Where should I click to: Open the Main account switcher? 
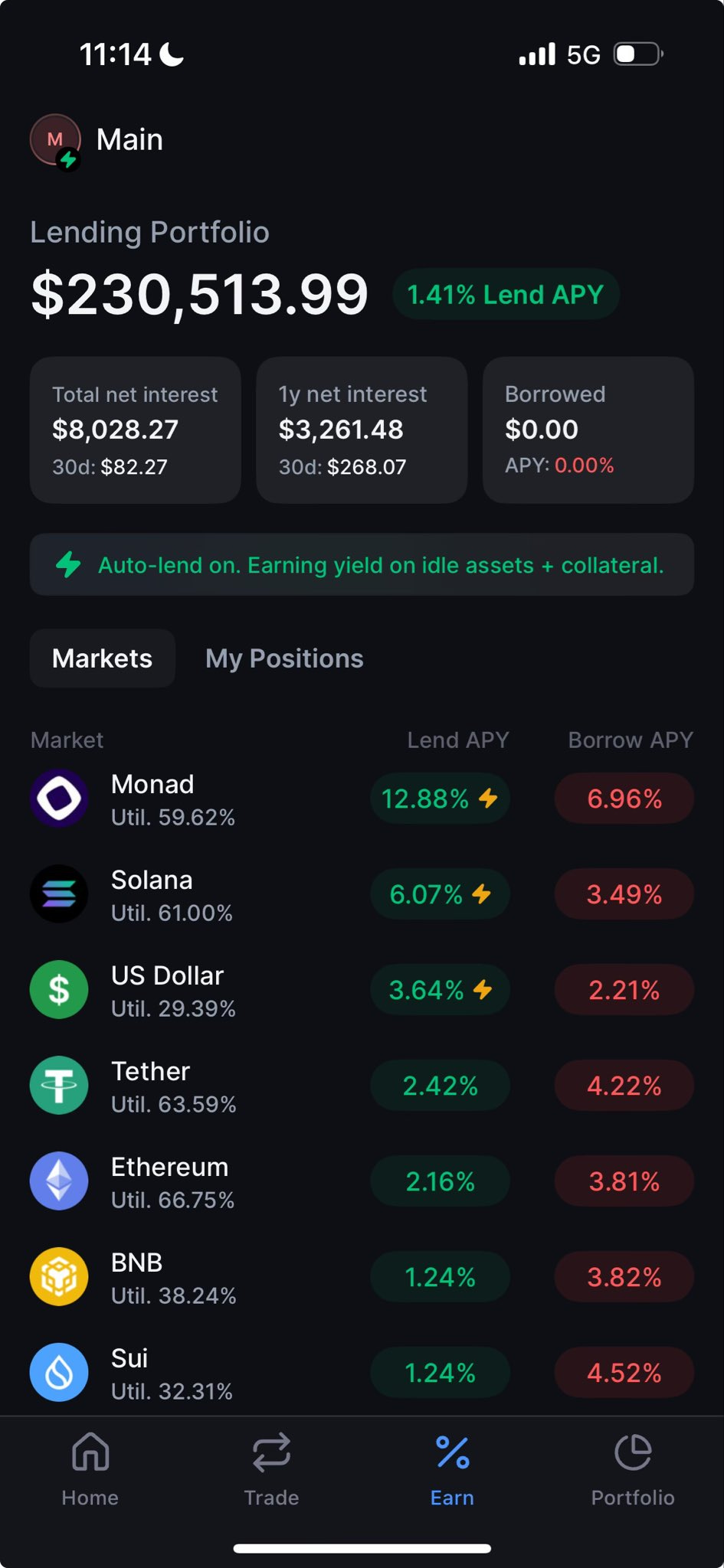click(x=97, y=141)
